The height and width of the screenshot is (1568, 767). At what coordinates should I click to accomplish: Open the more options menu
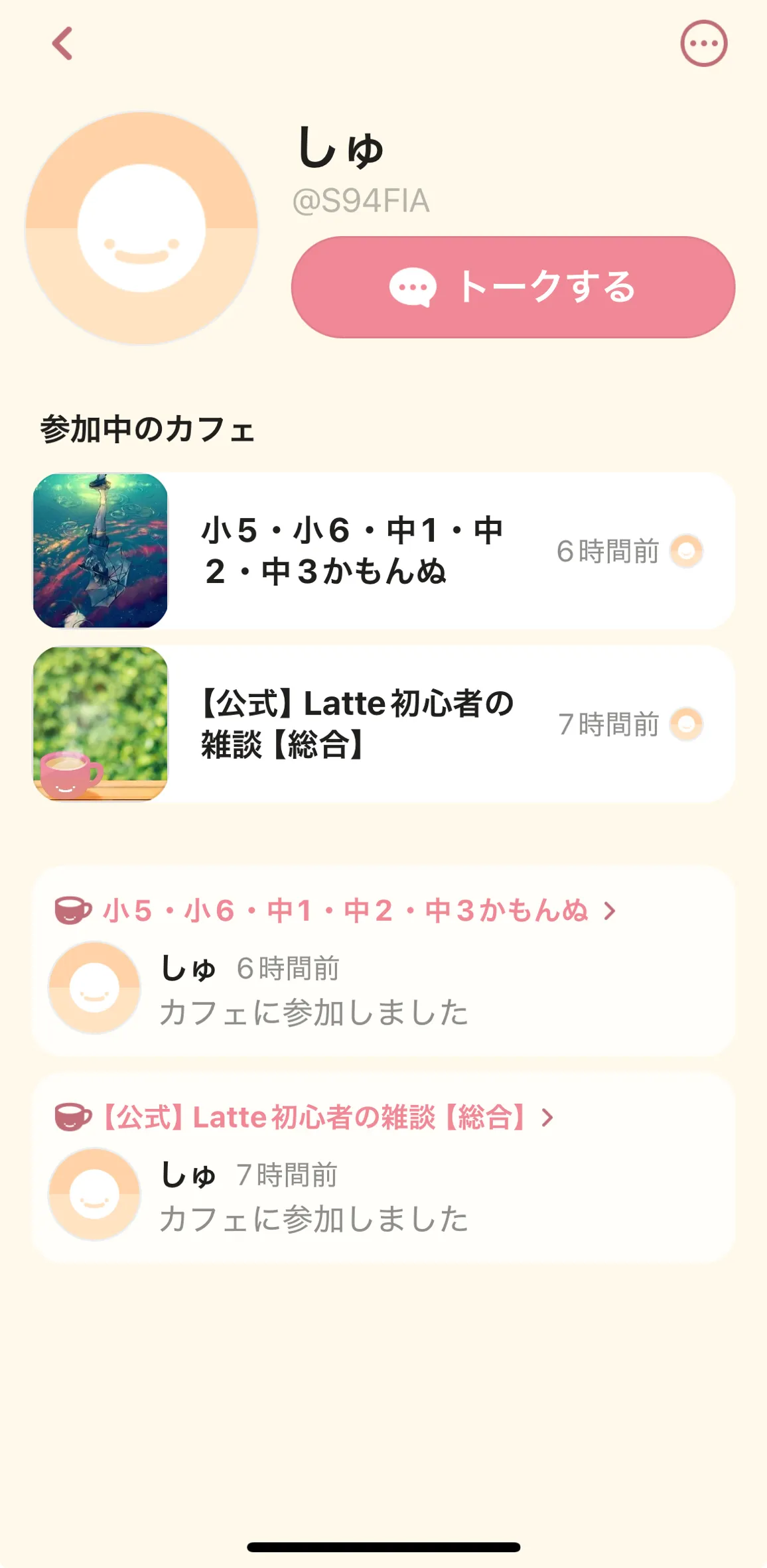coord(703,44)
